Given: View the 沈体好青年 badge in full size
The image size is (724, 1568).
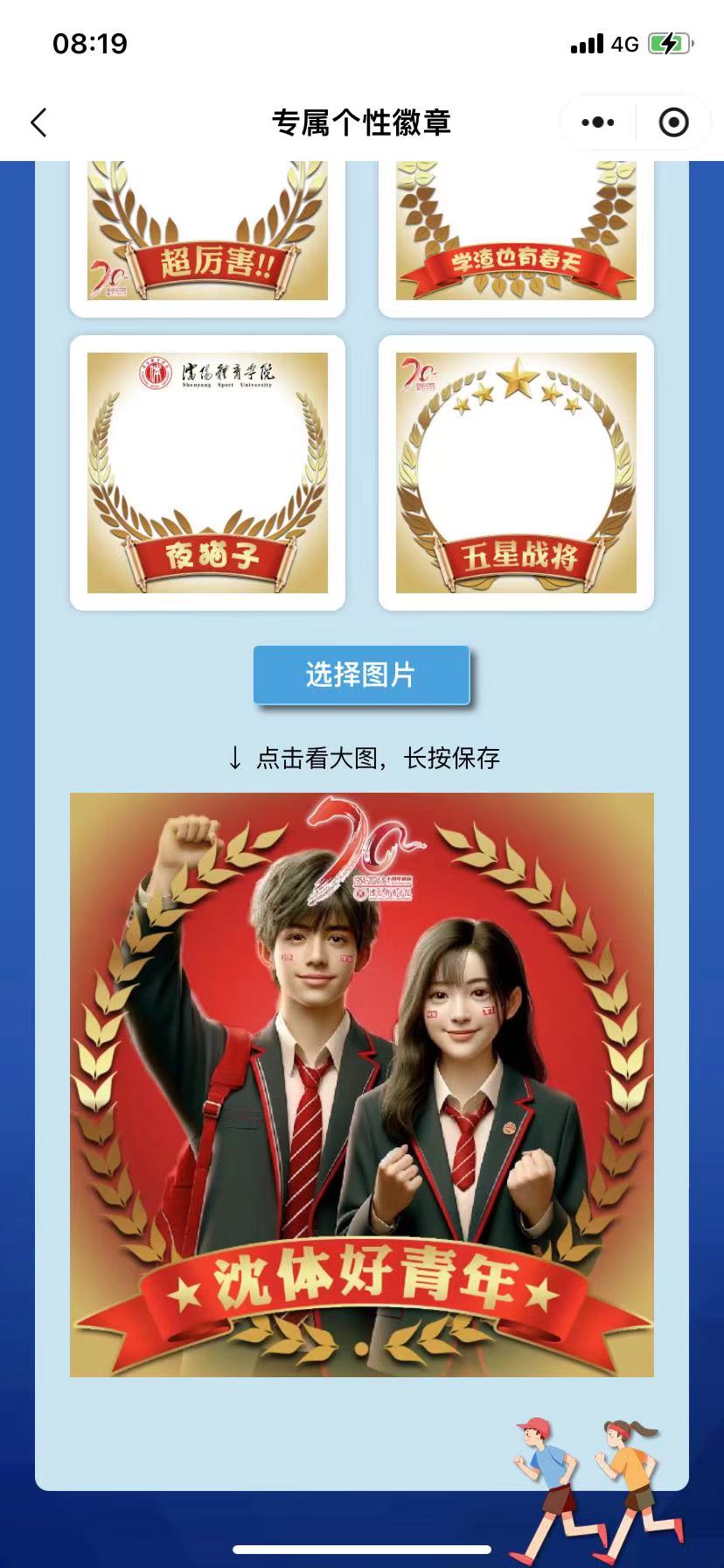Looking at the screenshot, I should click(x=361, y=1084).
